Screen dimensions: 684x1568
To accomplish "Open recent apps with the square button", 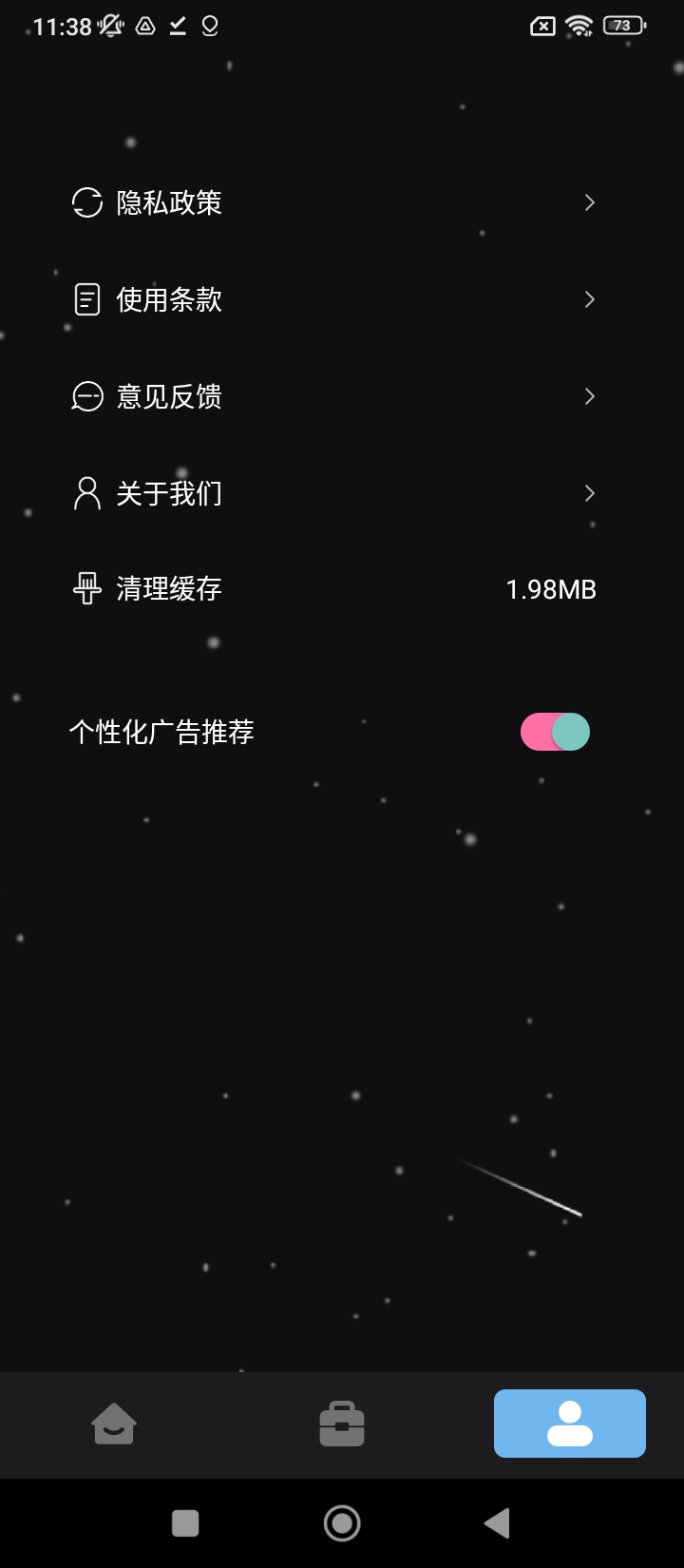I will coord(185,1523).
